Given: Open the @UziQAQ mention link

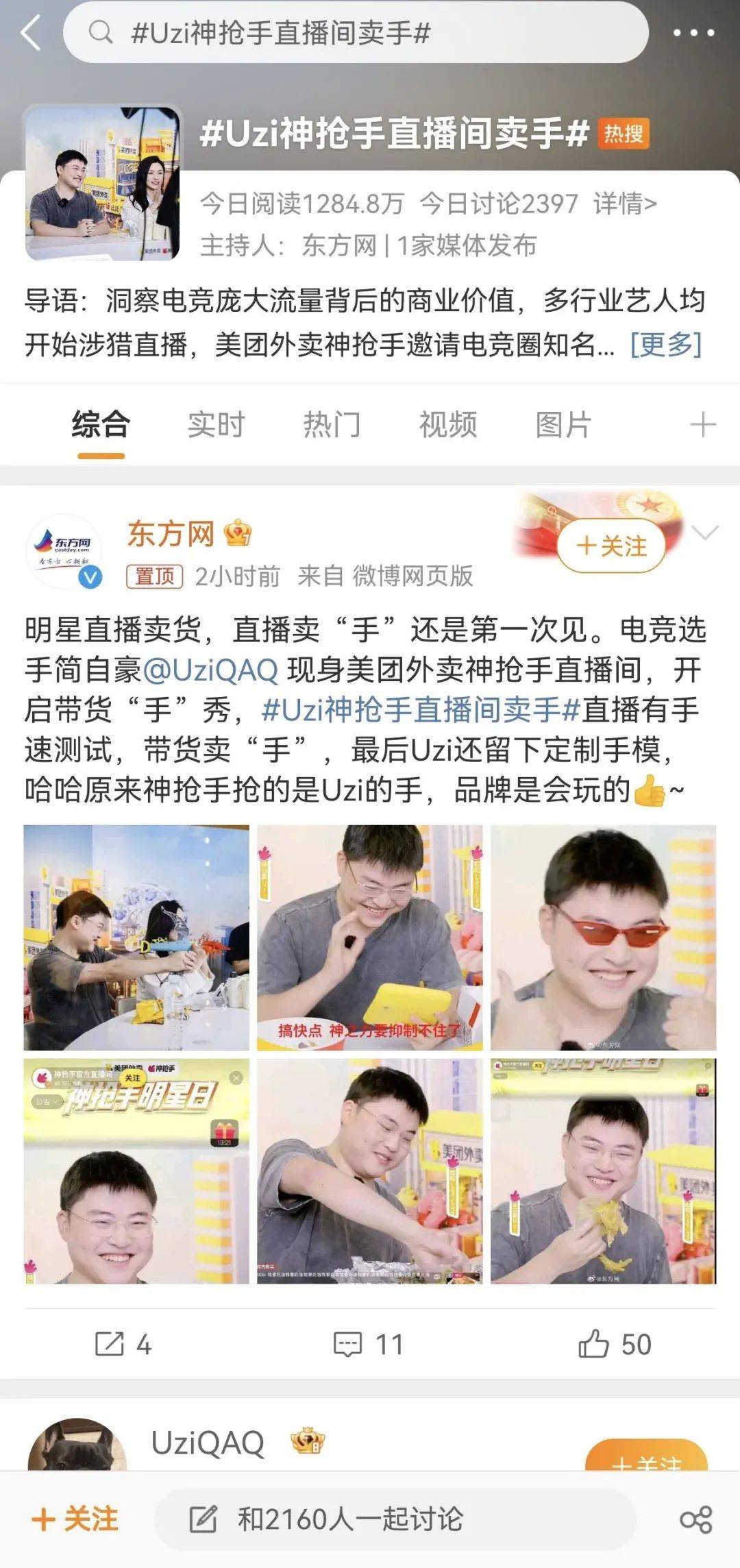Looking at the screenshot, I should tap(210, 670).
